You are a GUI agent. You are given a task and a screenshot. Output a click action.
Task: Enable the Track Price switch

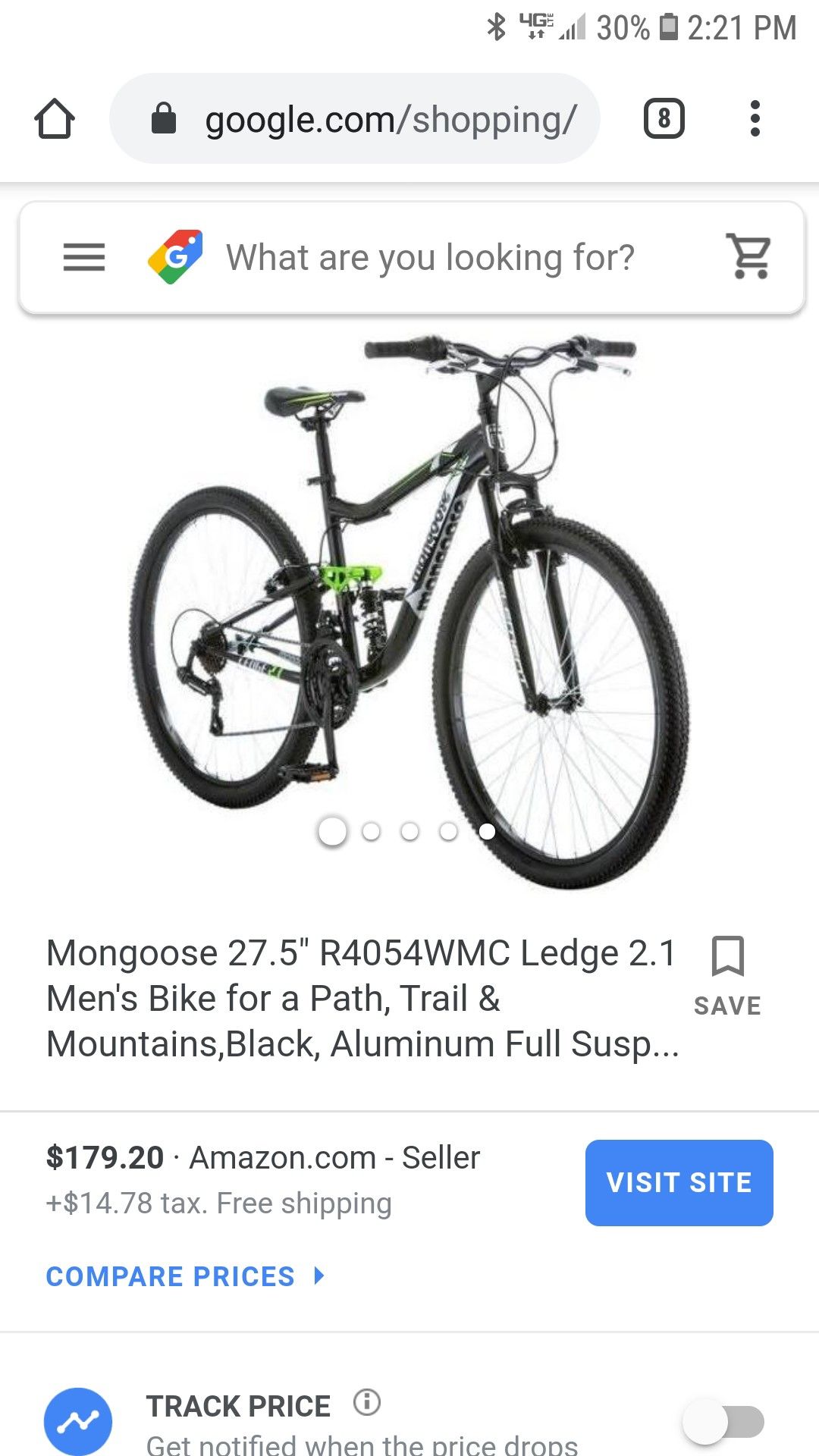[x=724, y=1422]
